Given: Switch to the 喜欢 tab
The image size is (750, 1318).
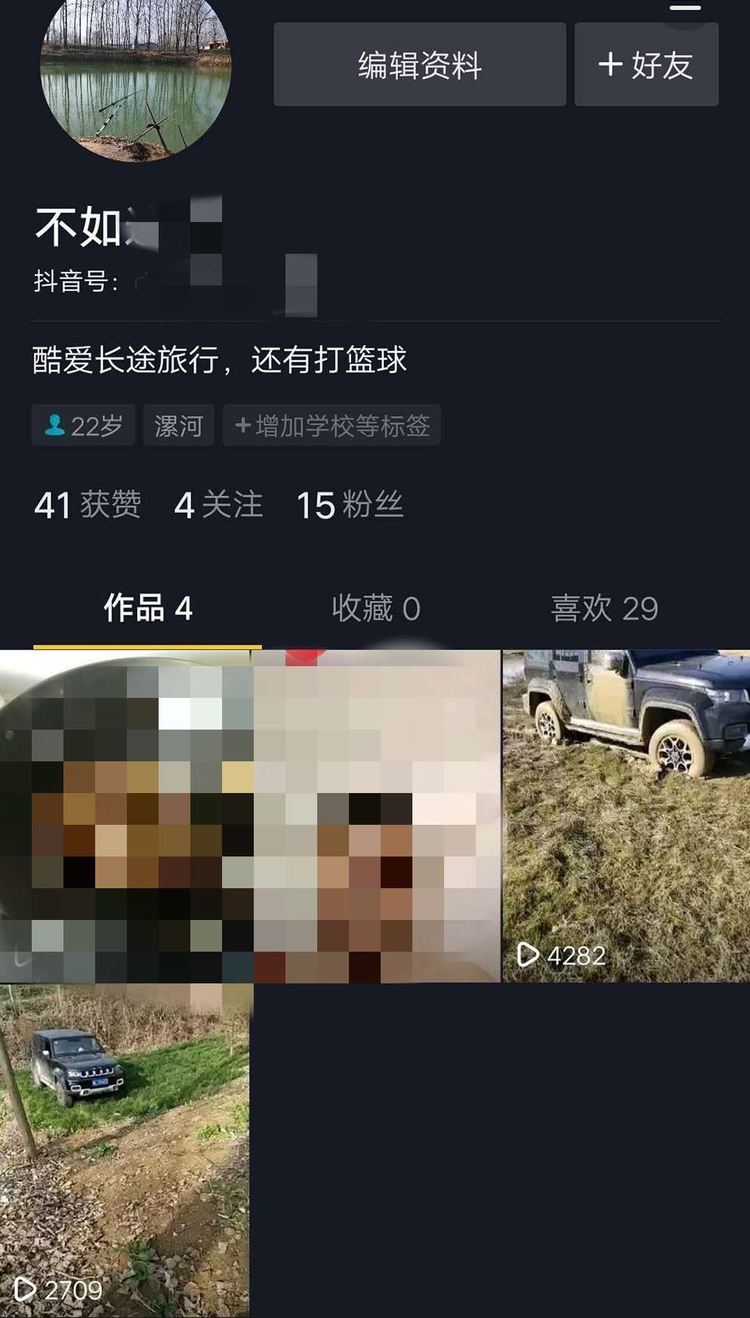Looking at the screenshot, I should tap(604, 608).
